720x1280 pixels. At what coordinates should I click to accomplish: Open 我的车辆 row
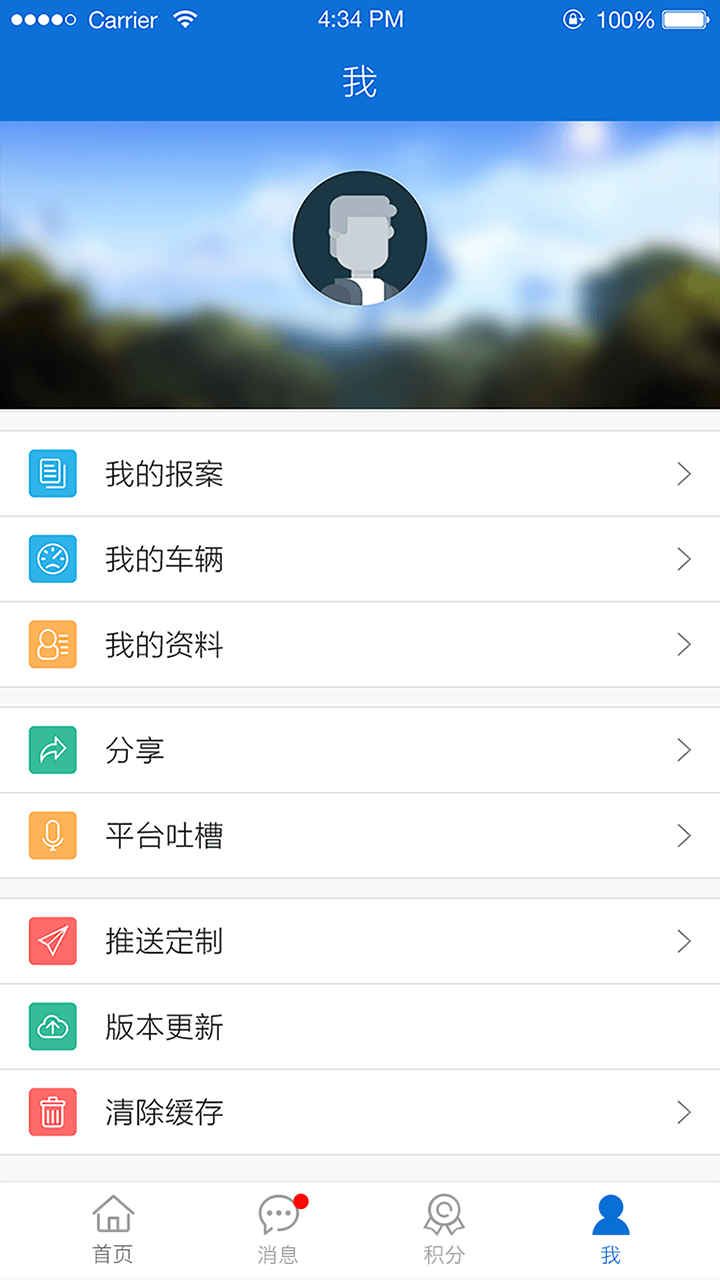[x=360, y=559]
